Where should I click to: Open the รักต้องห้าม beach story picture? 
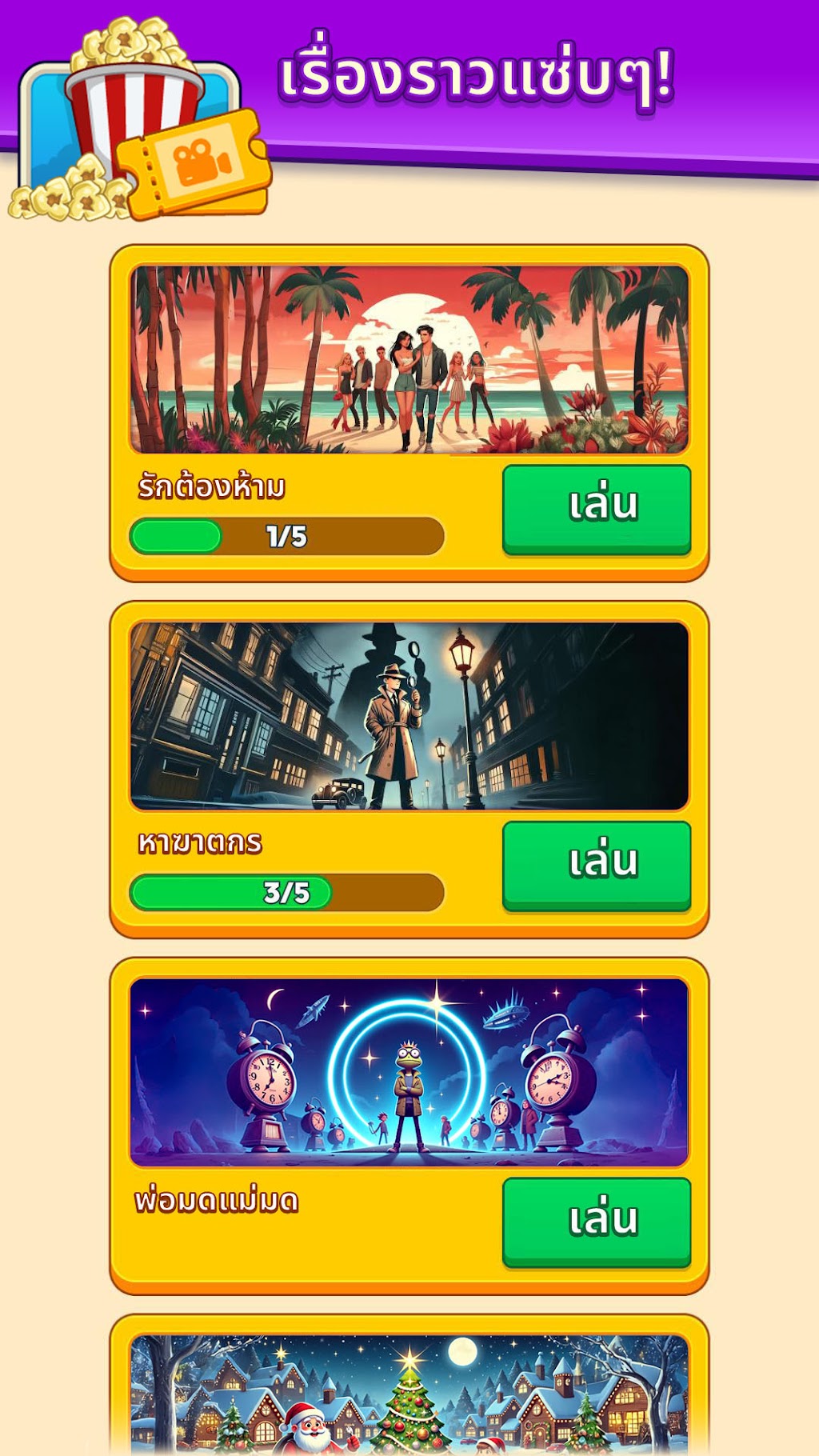point(409,360)
